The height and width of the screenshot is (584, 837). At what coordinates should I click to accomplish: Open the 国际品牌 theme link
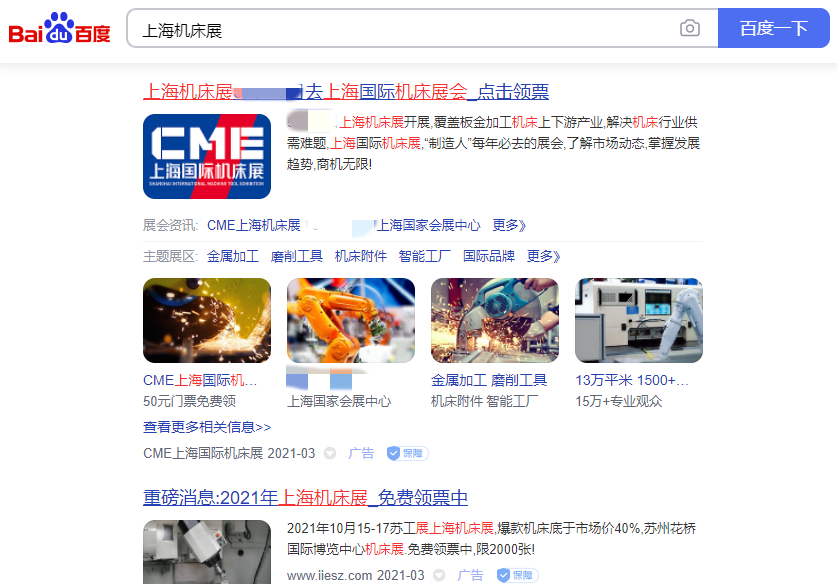point(488,256)
